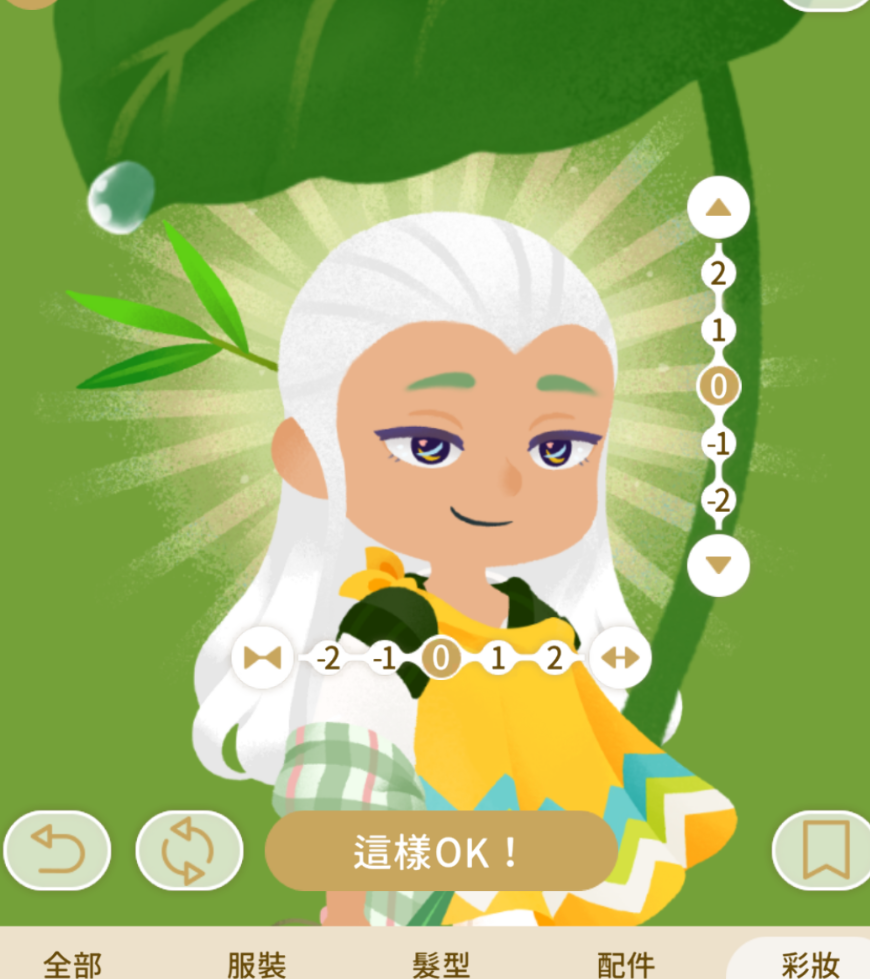Screen dimensions: 870x979
Task: Set horizontal spacing to -2
Action: (x=327, y=658)
